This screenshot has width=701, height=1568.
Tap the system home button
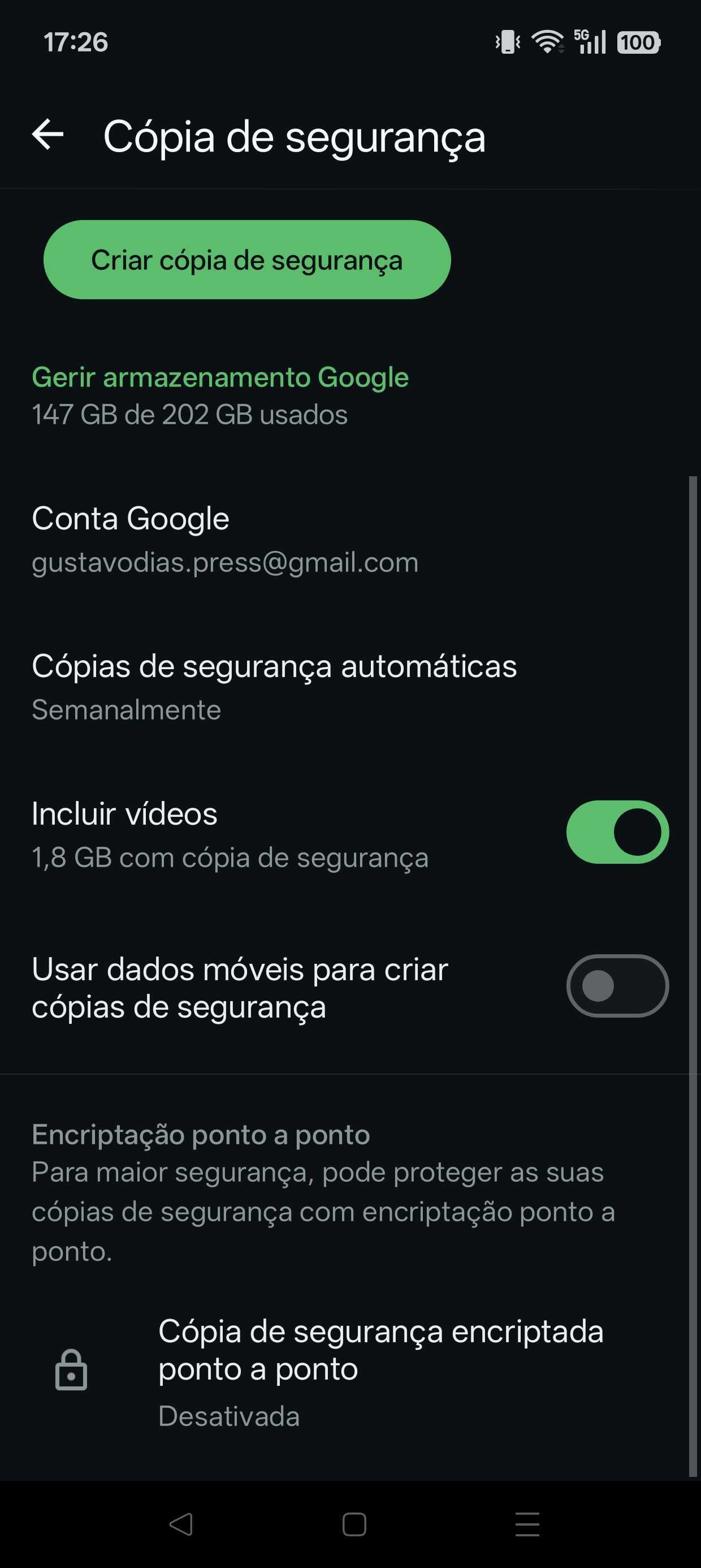354,1524
